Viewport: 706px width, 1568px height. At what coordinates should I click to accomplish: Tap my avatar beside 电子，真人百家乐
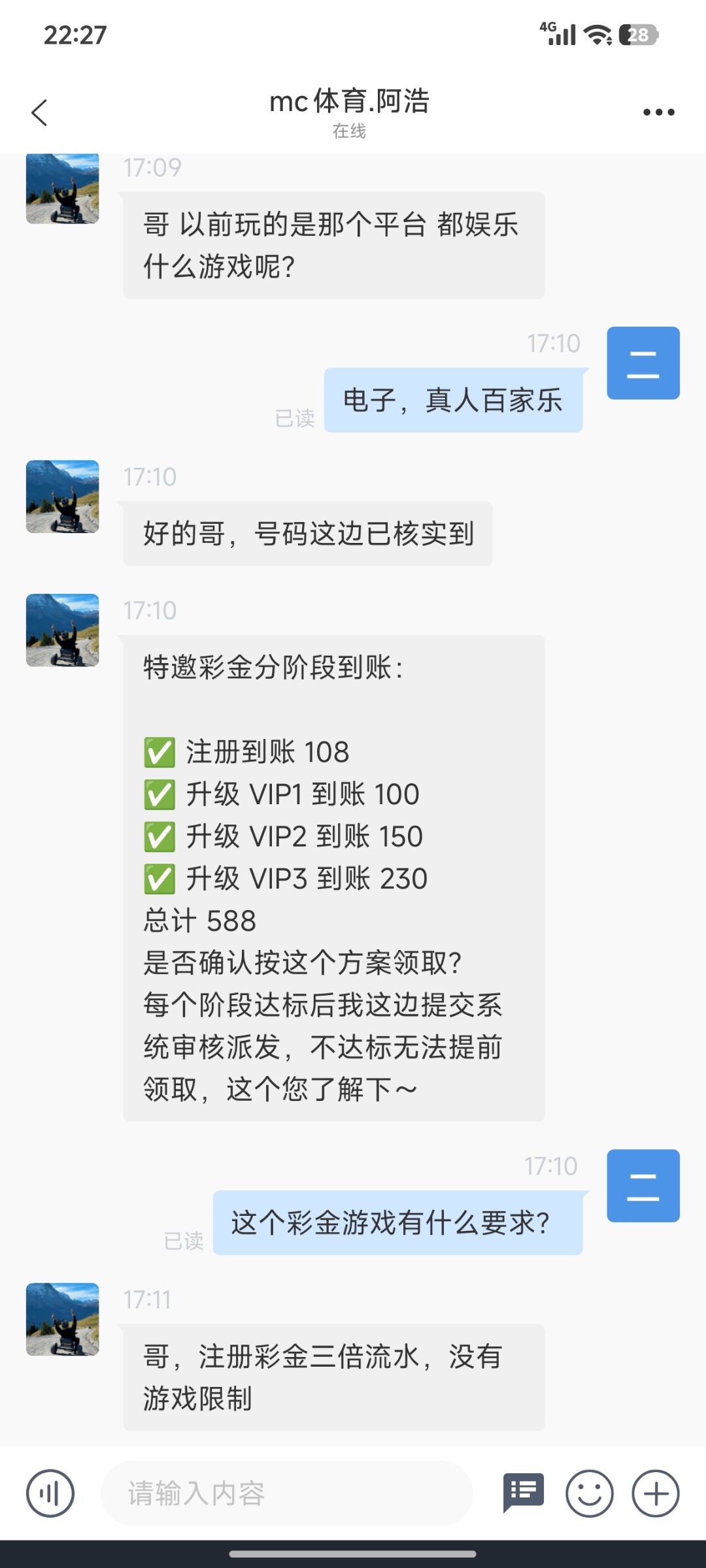643,363
